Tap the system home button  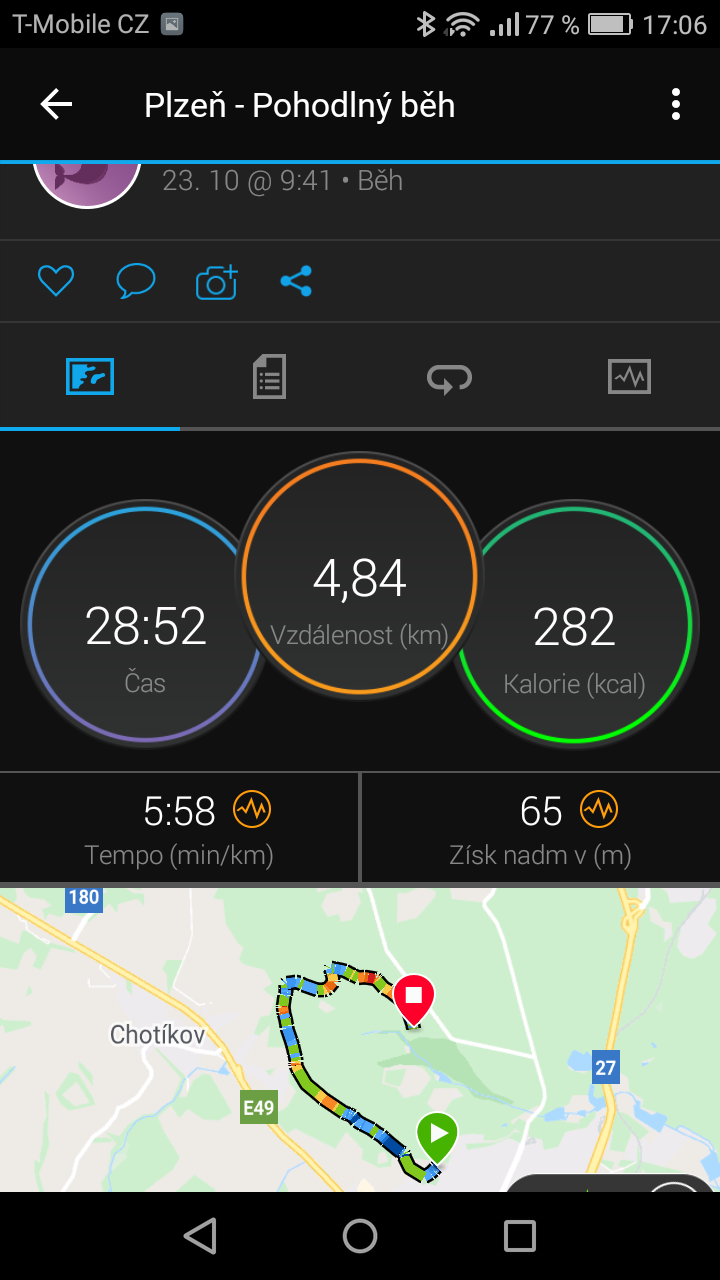tap(360, 1236)
